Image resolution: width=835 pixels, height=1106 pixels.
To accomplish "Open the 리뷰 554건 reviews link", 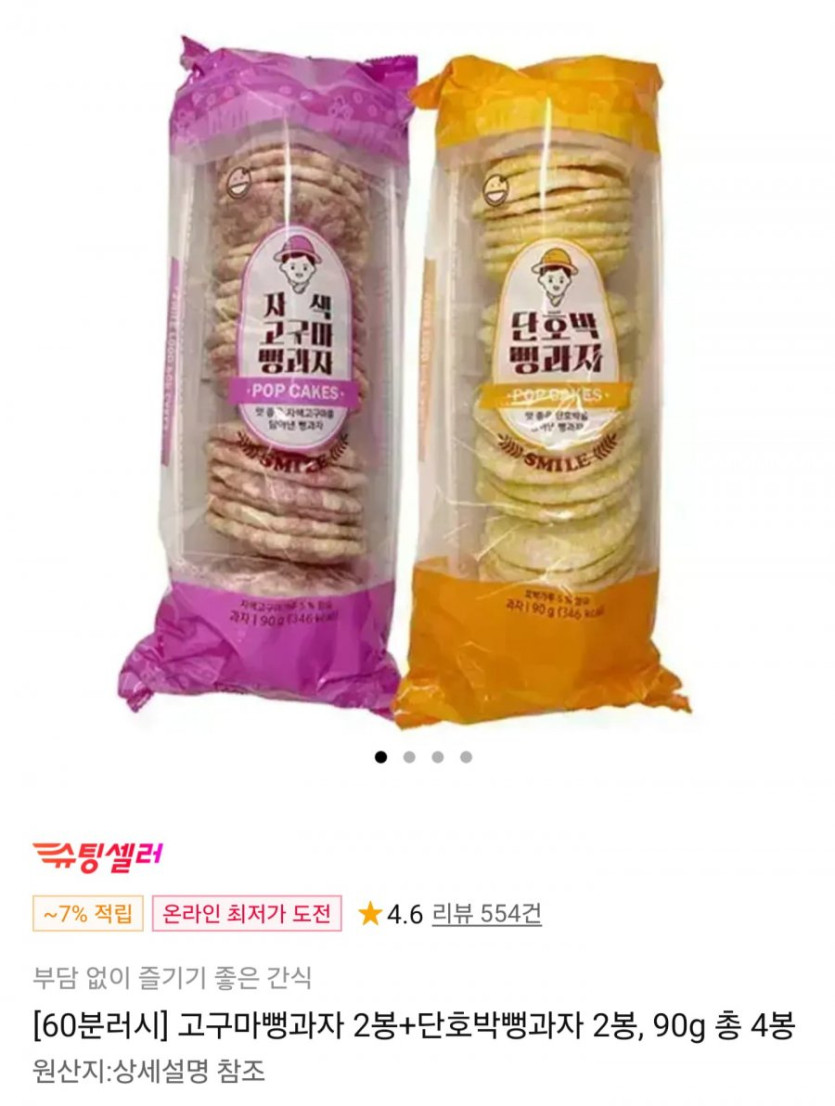I will 487,913.
